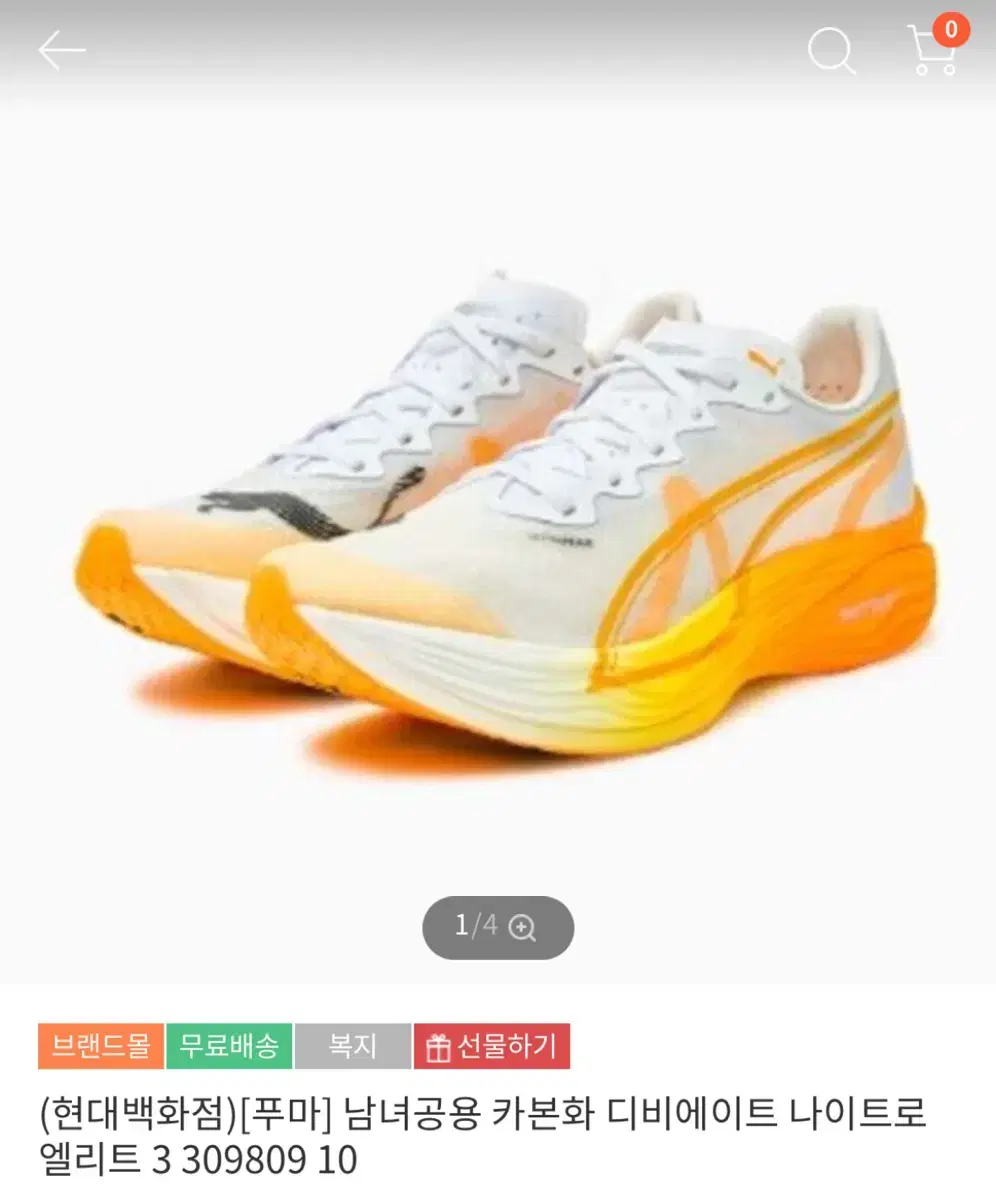Return to the previous screen via the back chevron
This screenshot has width=996, height=1200.
[x=60, y=49]
